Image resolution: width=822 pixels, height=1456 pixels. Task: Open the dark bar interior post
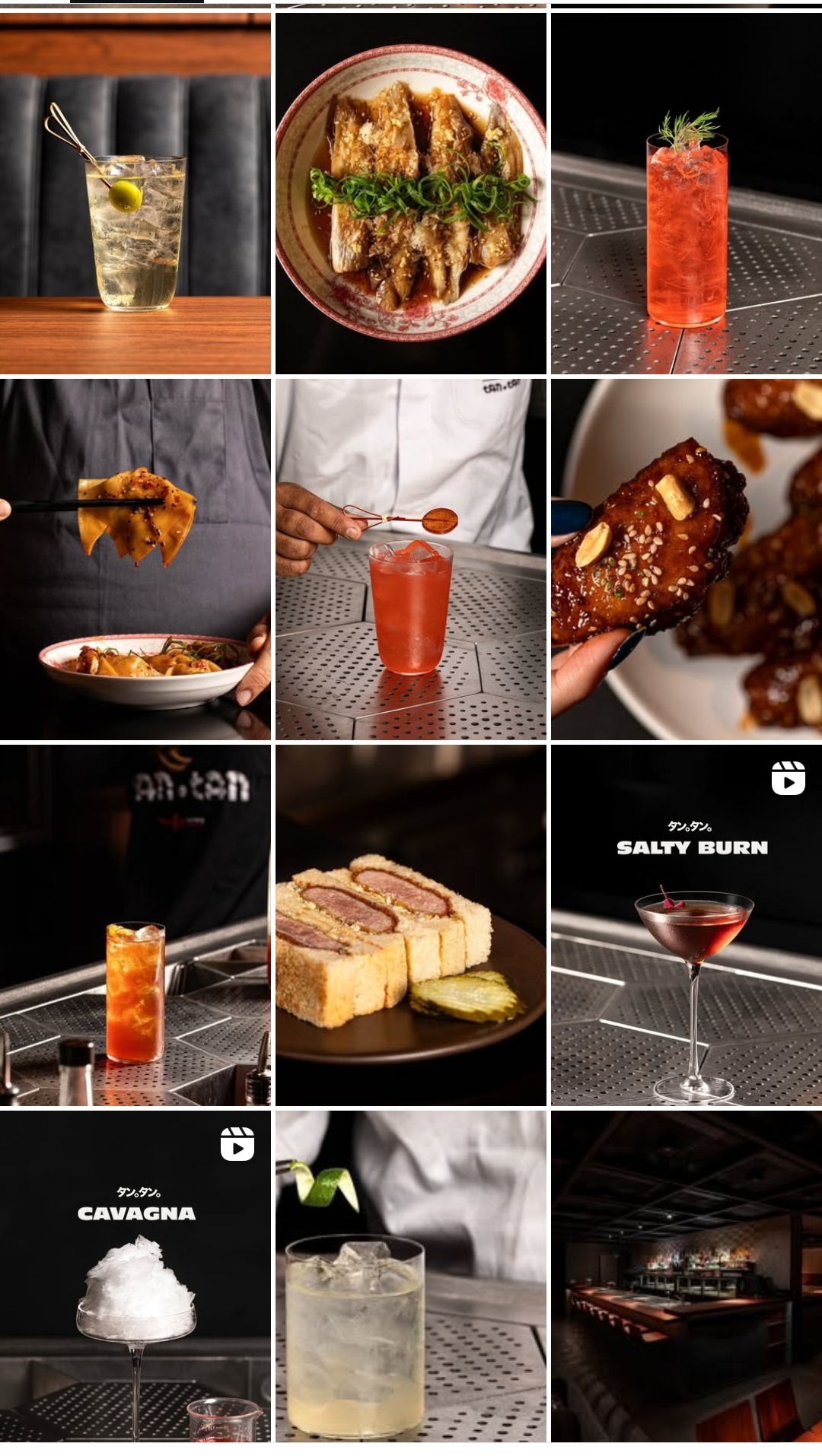pos(687,1276)
